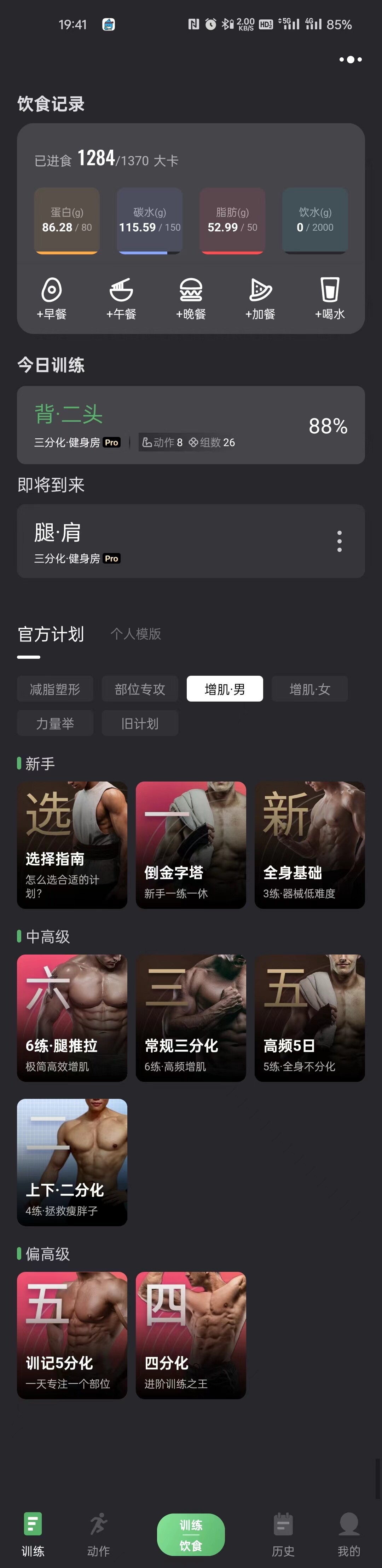
Task: Open the options menu for 腿·肩
Action: [x=340, y=541]
